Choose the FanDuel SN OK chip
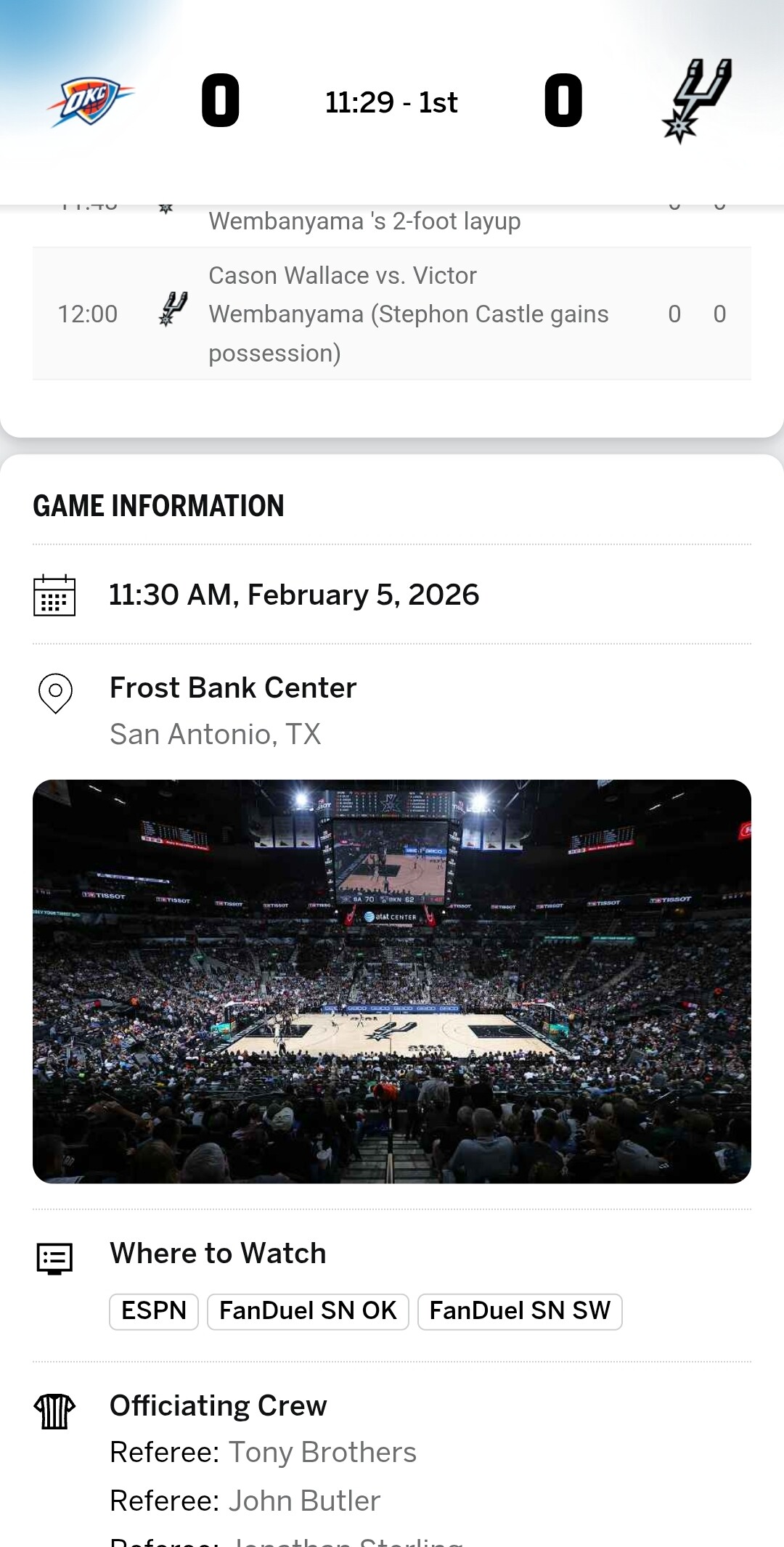The image size is (784, 1547). [x=308, y=1311]
